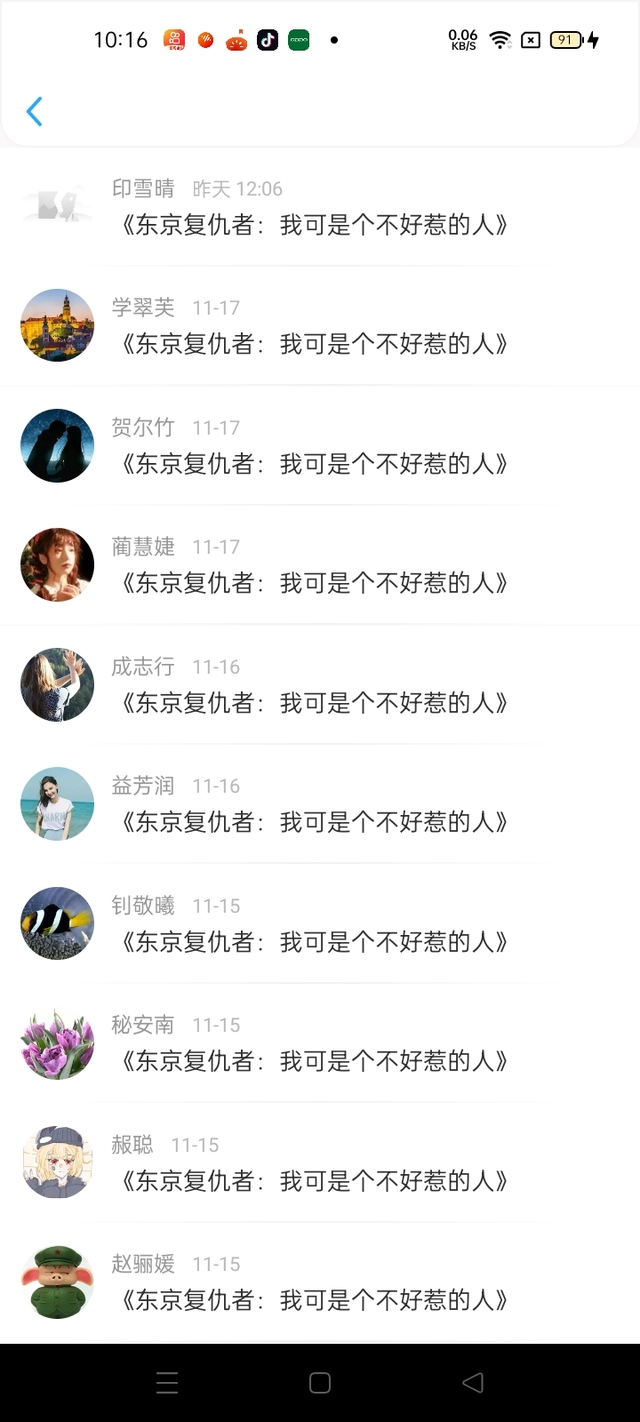The height and width of the screenshot is (1422, 640).
Task: Open the message from 印雪晴
Action: click(x=320, y=207)
